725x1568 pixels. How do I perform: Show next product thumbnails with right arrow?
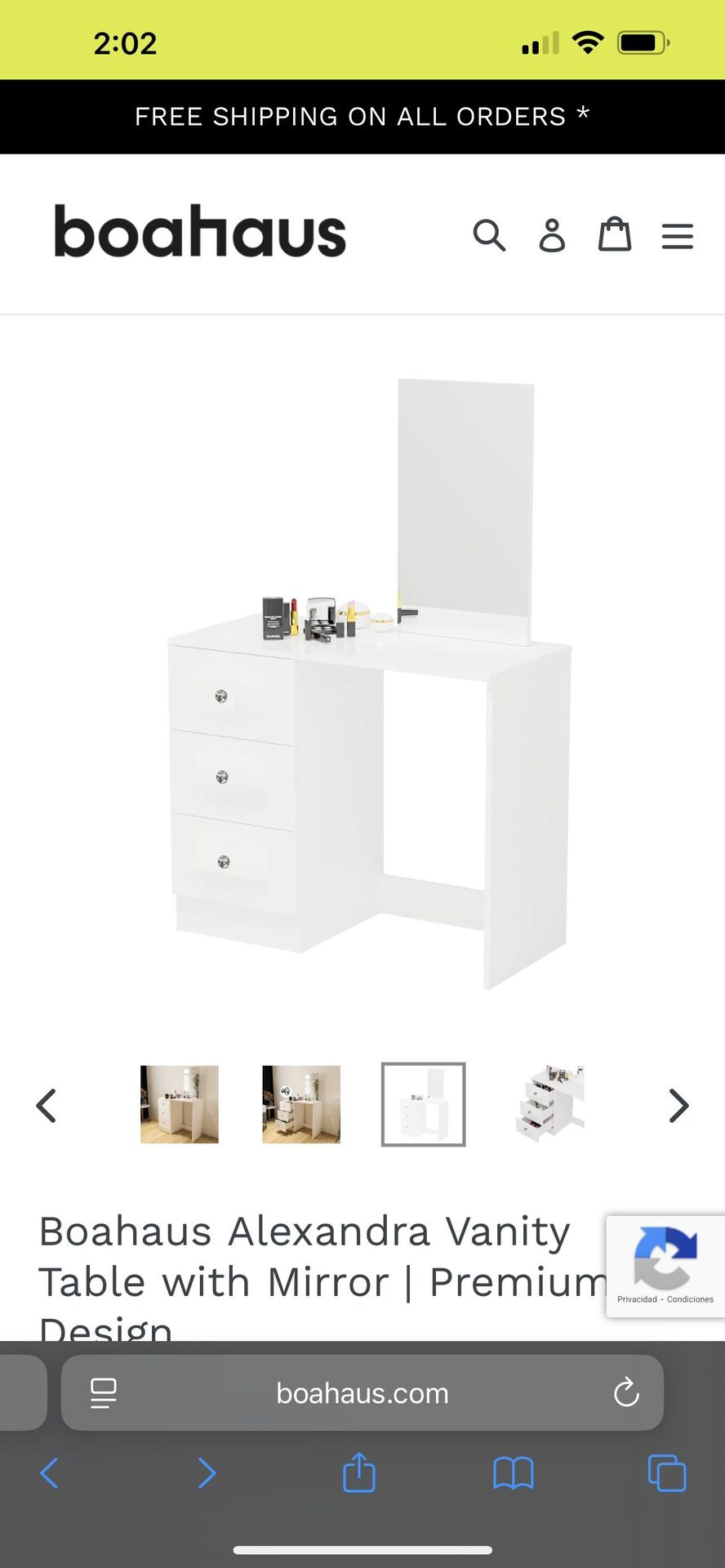pyautogui.click(x=678, y=1106)
